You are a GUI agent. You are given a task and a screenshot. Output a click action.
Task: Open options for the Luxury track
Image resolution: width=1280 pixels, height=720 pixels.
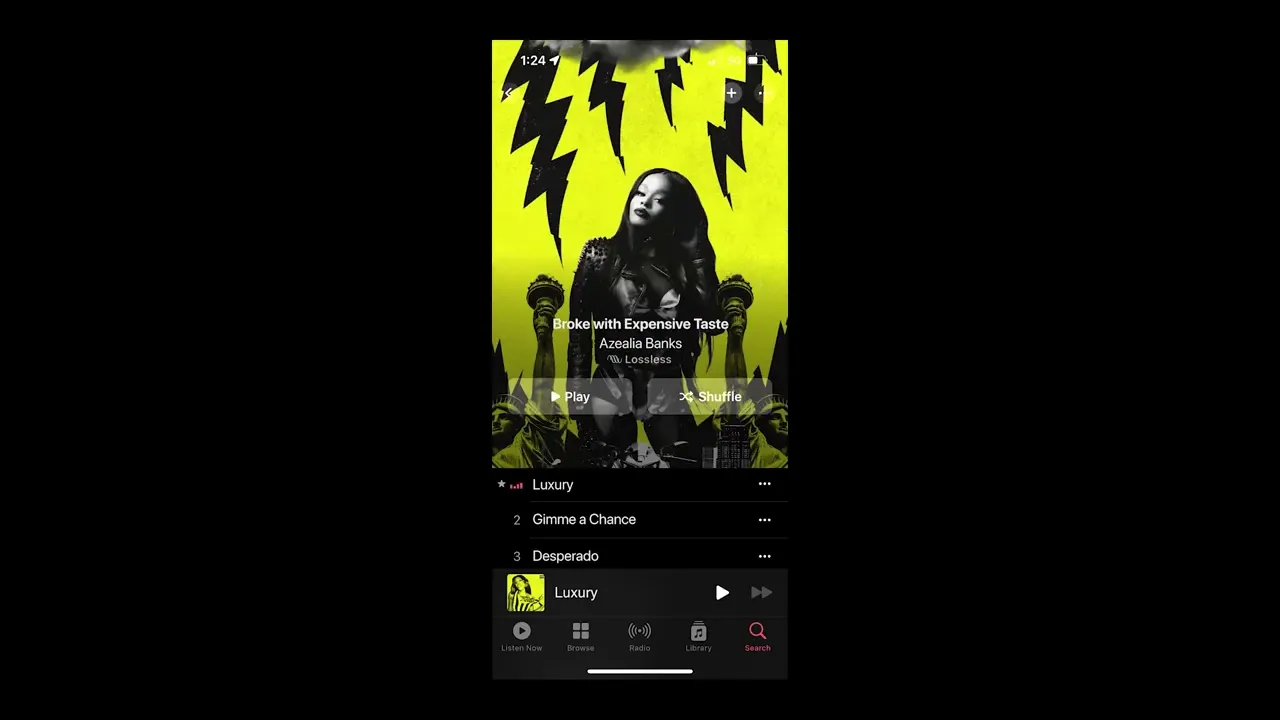point(764,484)
